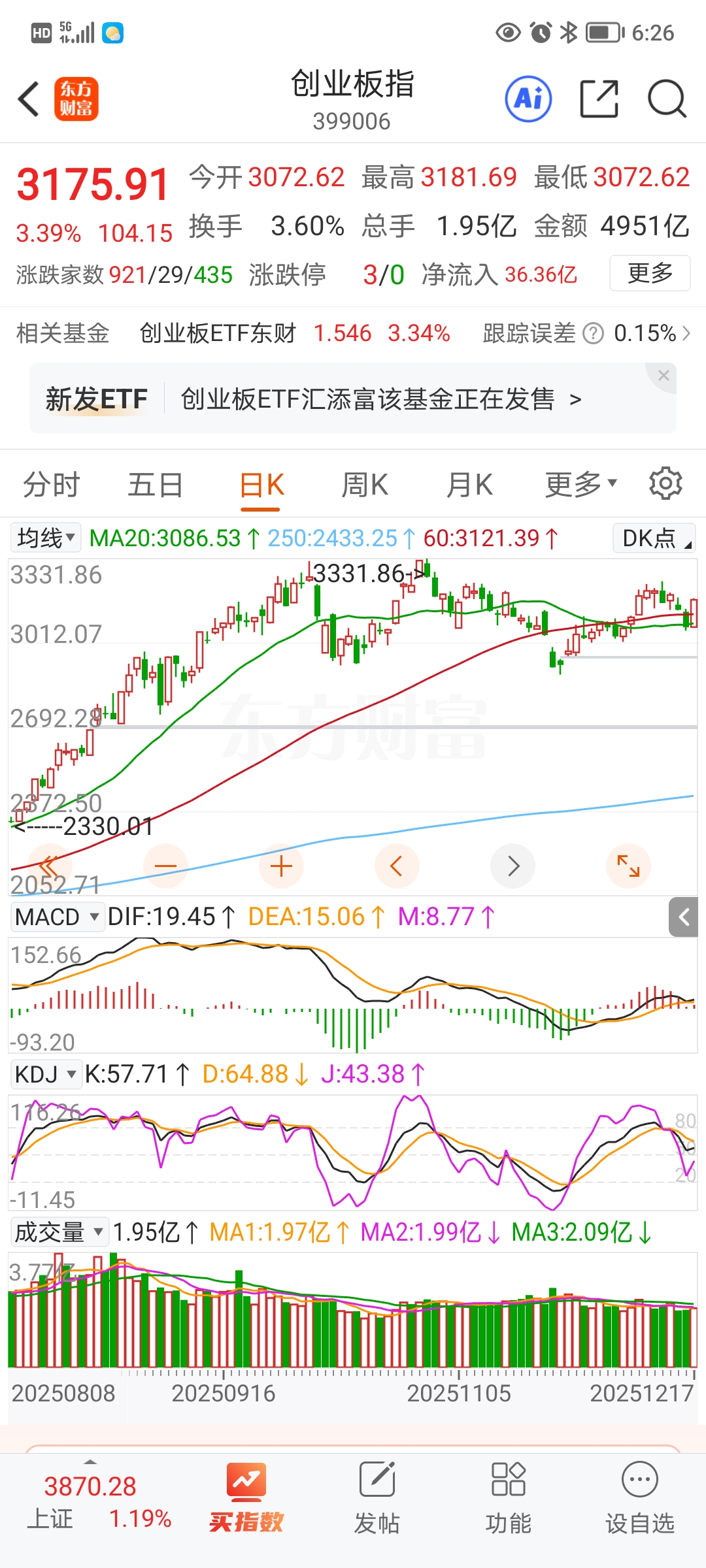Select the 周K chart tab
The height and width of the screenshot is (1568, 706).
point(365,485)
